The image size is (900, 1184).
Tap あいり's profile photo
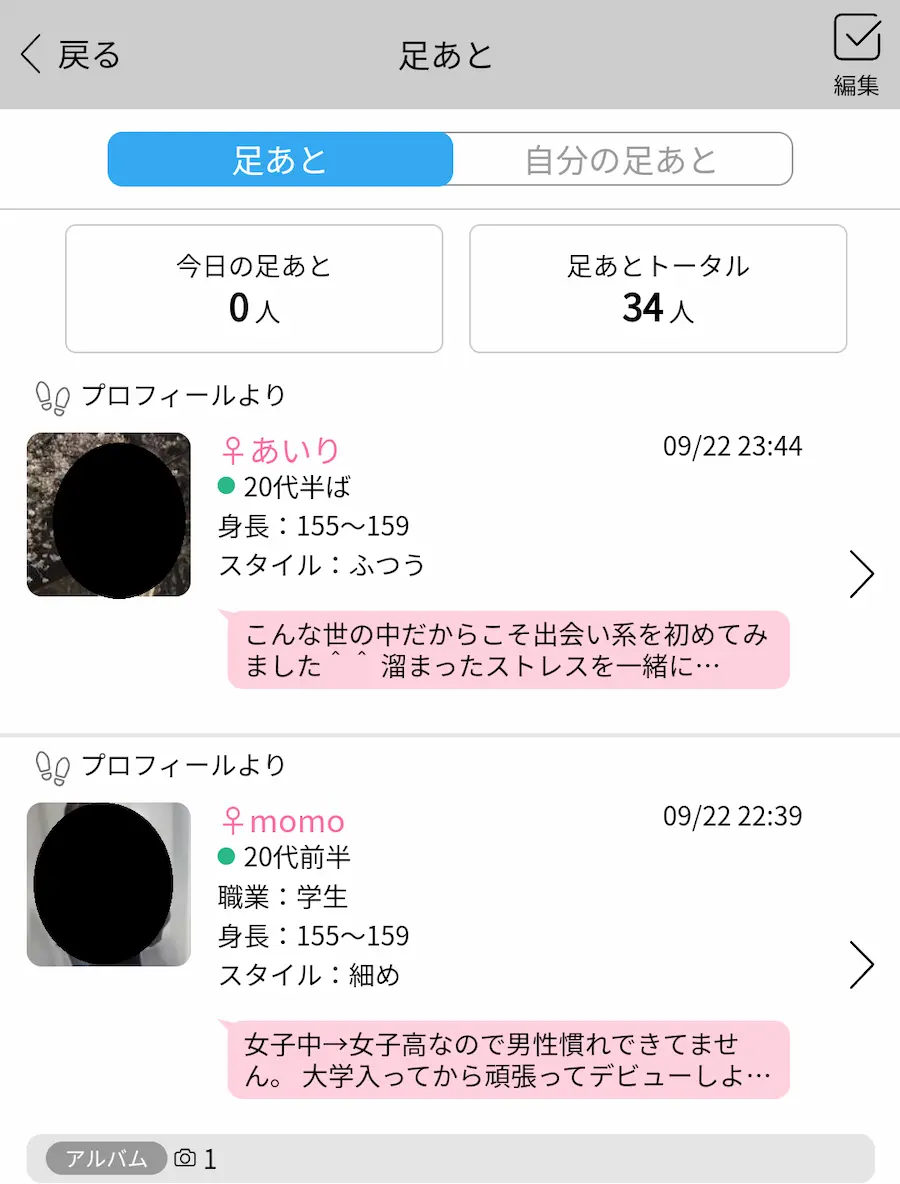(x=108, y=515)
